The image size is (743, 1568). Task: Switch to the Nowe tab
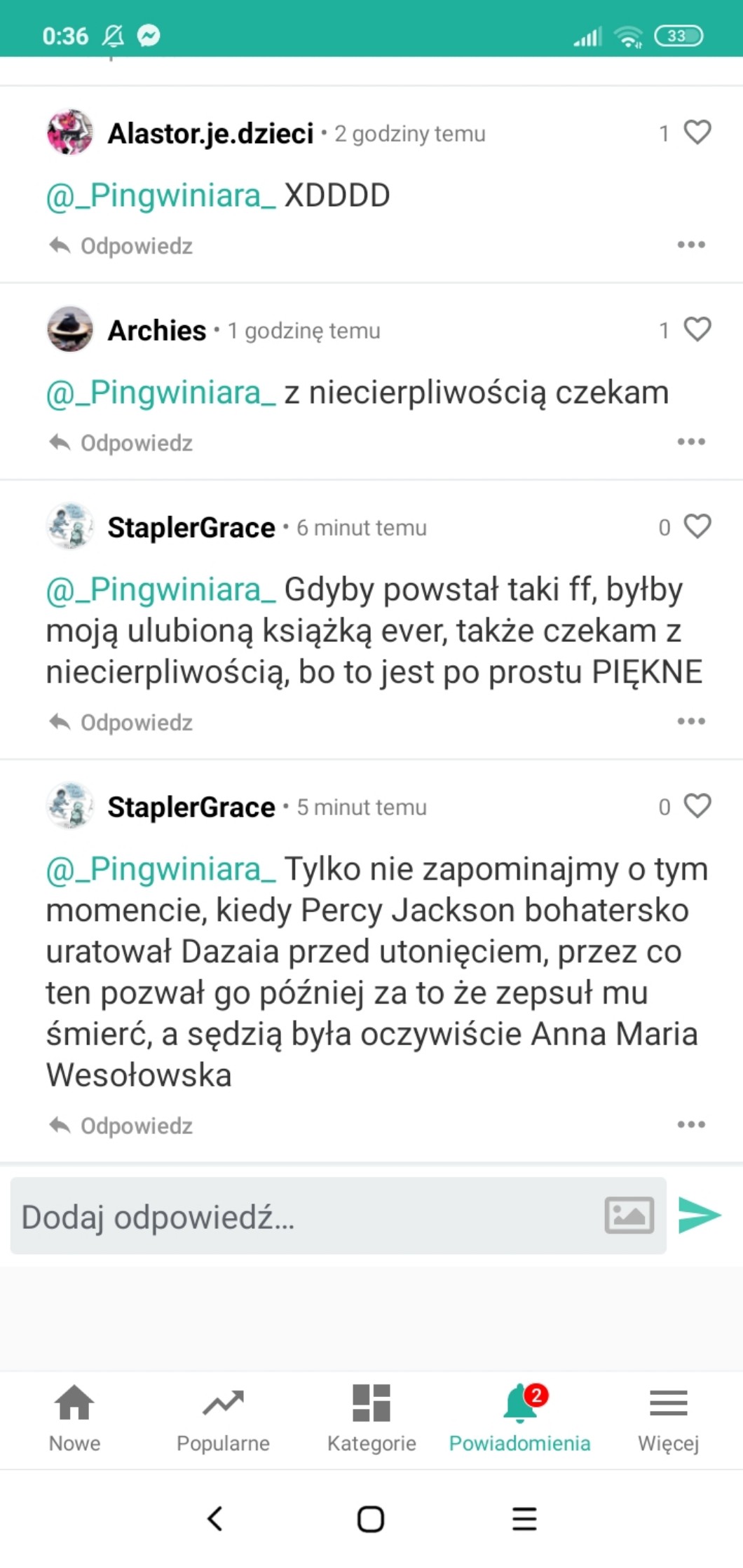tap(74, 1419)
